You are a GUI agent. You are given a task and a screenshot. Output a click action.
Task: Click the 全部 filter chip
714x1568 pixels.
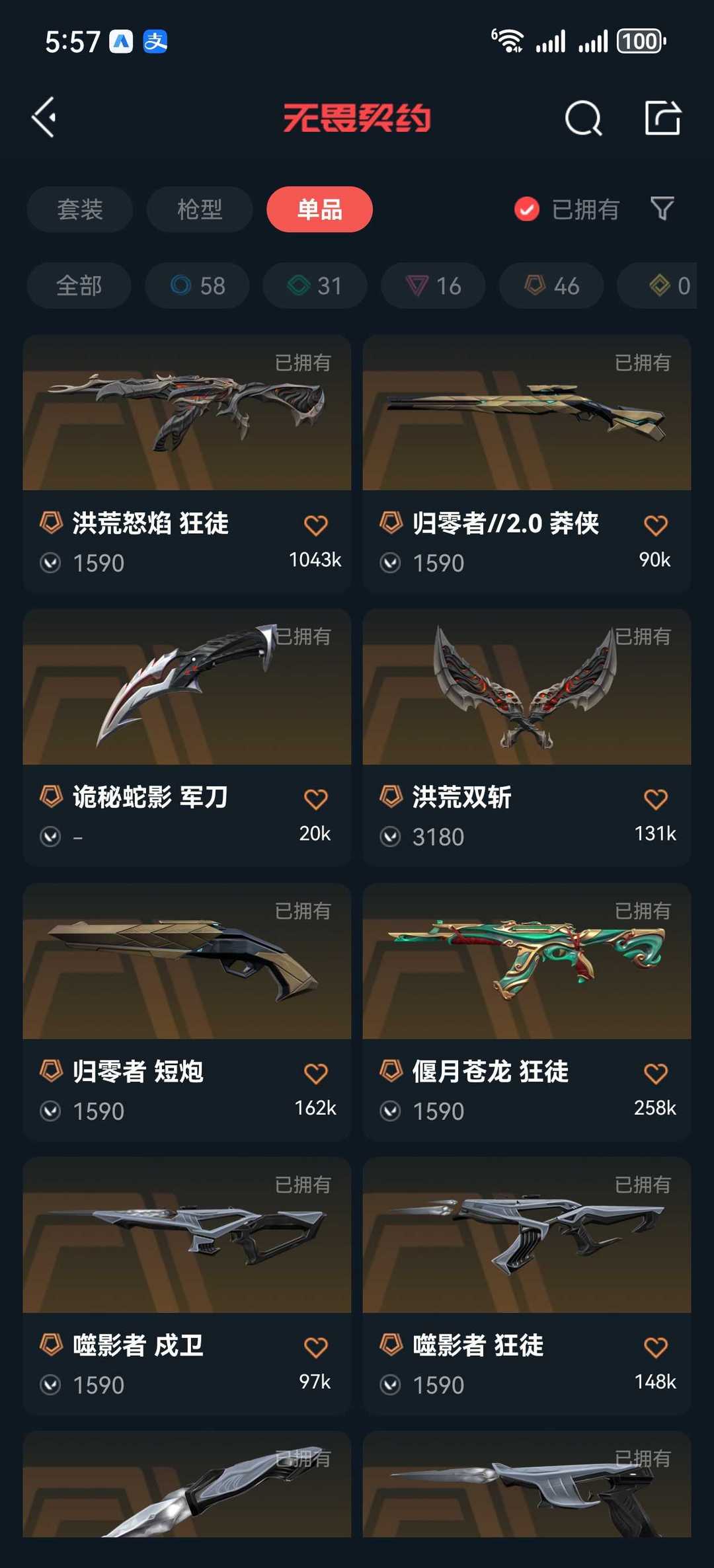click(79, 285)
